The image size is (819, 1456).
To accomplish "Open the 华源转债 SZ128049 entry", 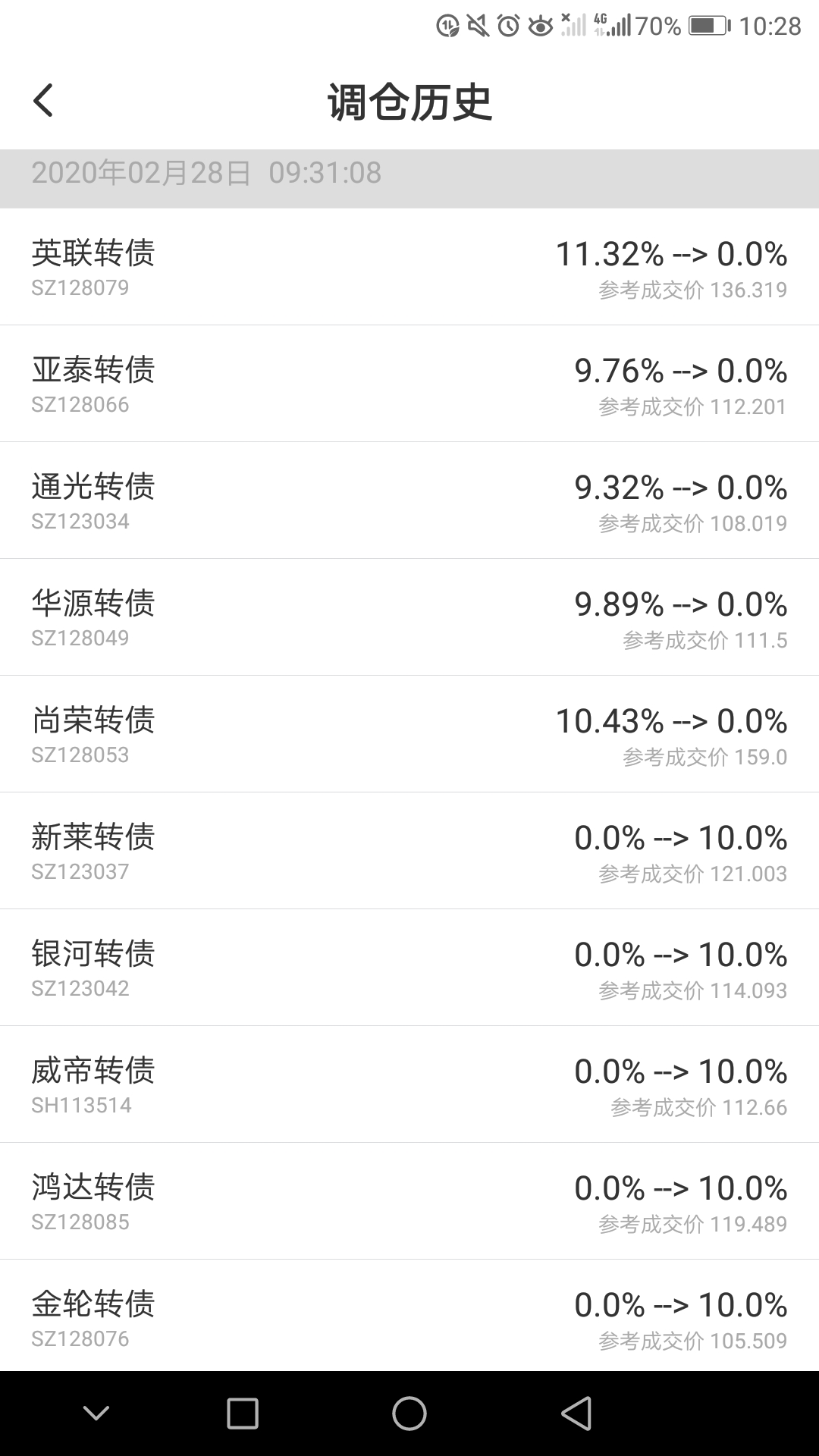I will 409,617.
